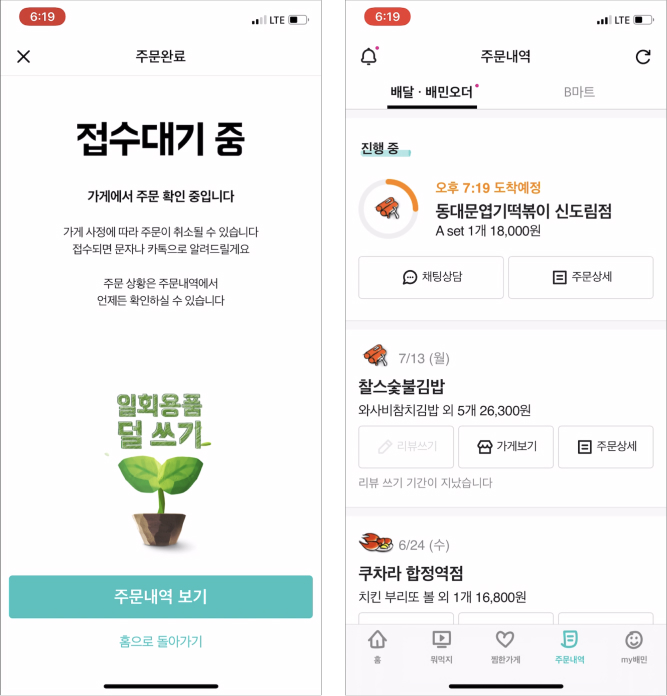View 주문상세 for 찰스숯불김밥 order
Viewport: 667px width, 696px height.
tap(605, 447)
